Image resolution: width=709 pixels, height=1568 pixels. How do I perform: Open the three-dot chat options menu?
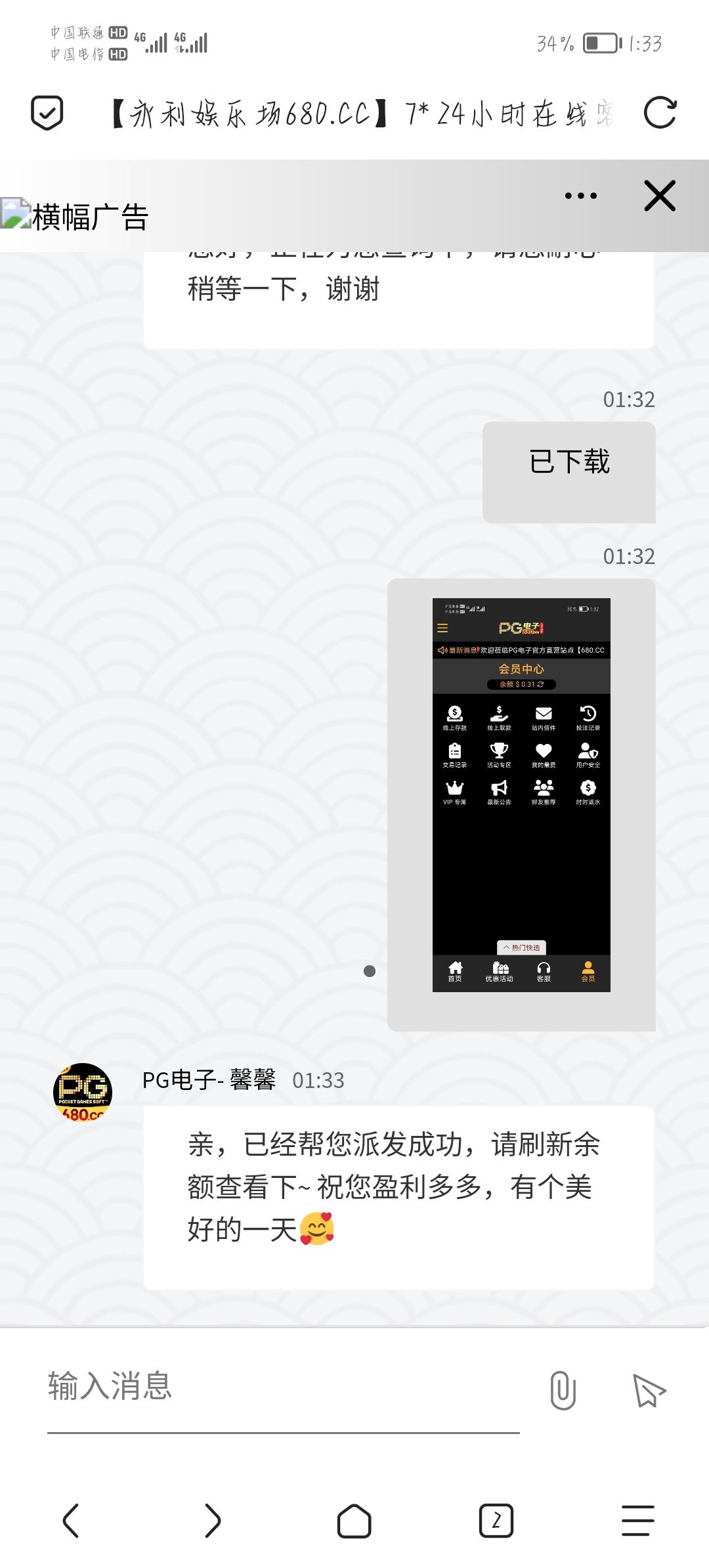pyautogui.click(x=581, y=196)
